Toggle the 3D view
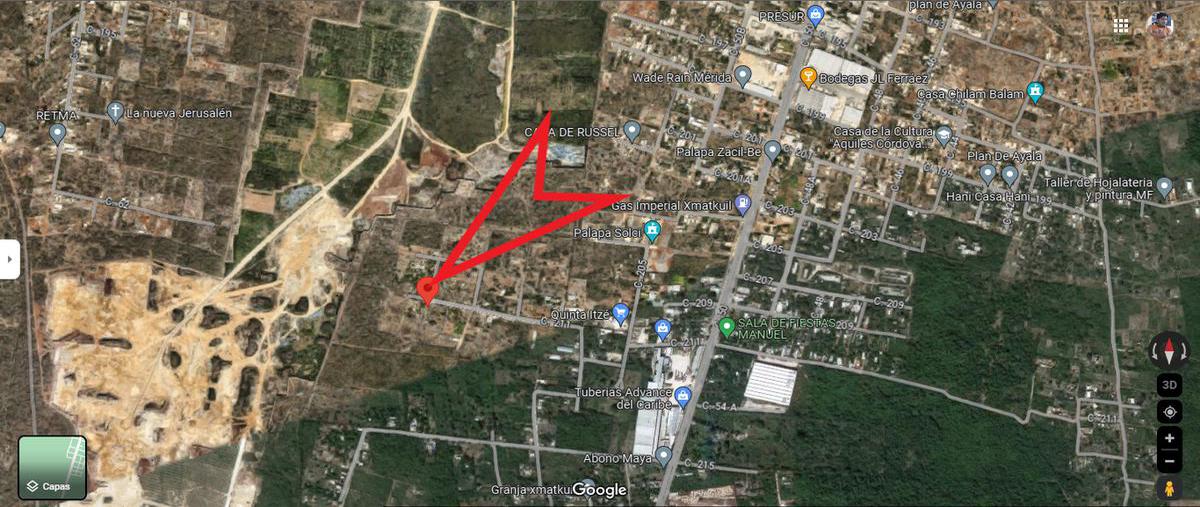The height and width of the screenshot is (507, 1200). (x=1169, y=385)
